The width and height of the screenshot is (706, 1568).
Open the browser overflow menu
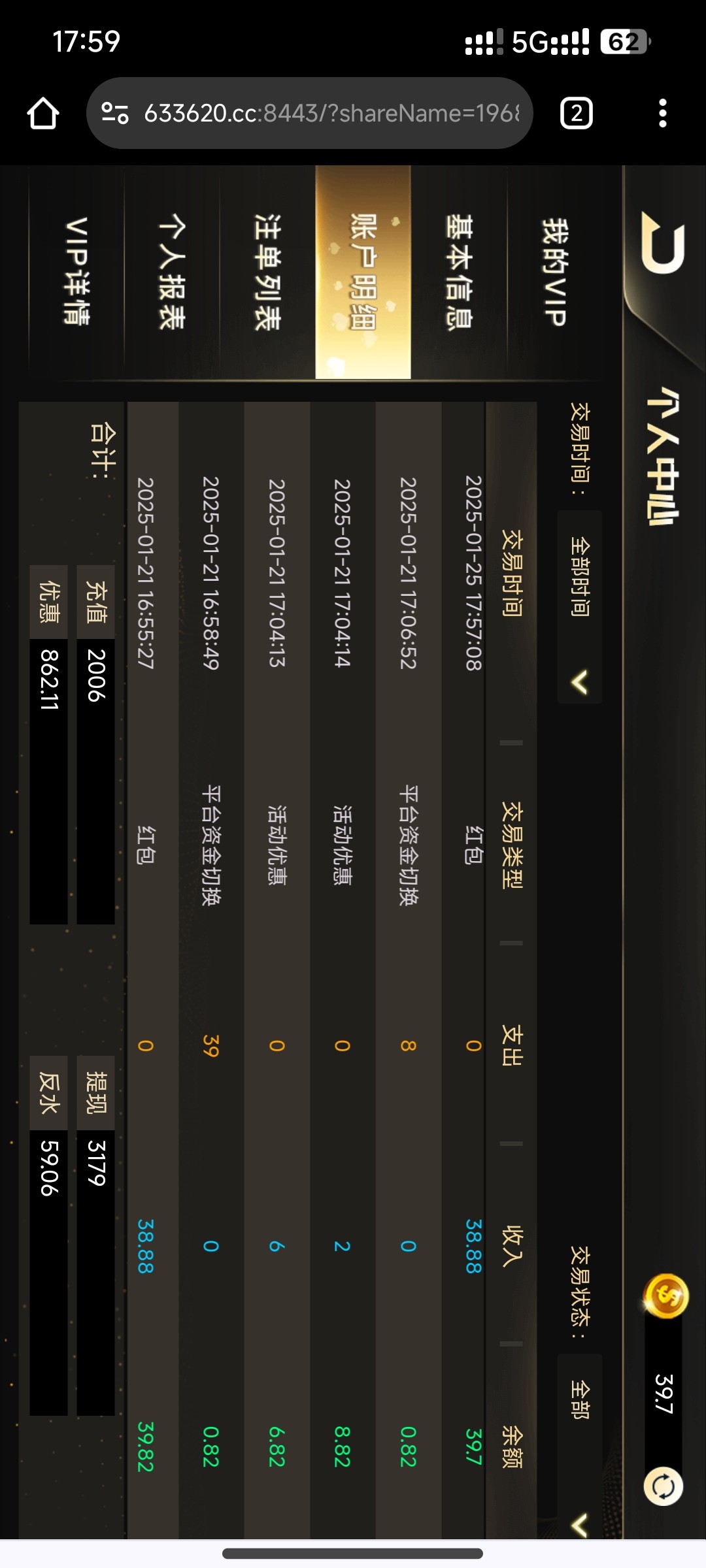662,114
